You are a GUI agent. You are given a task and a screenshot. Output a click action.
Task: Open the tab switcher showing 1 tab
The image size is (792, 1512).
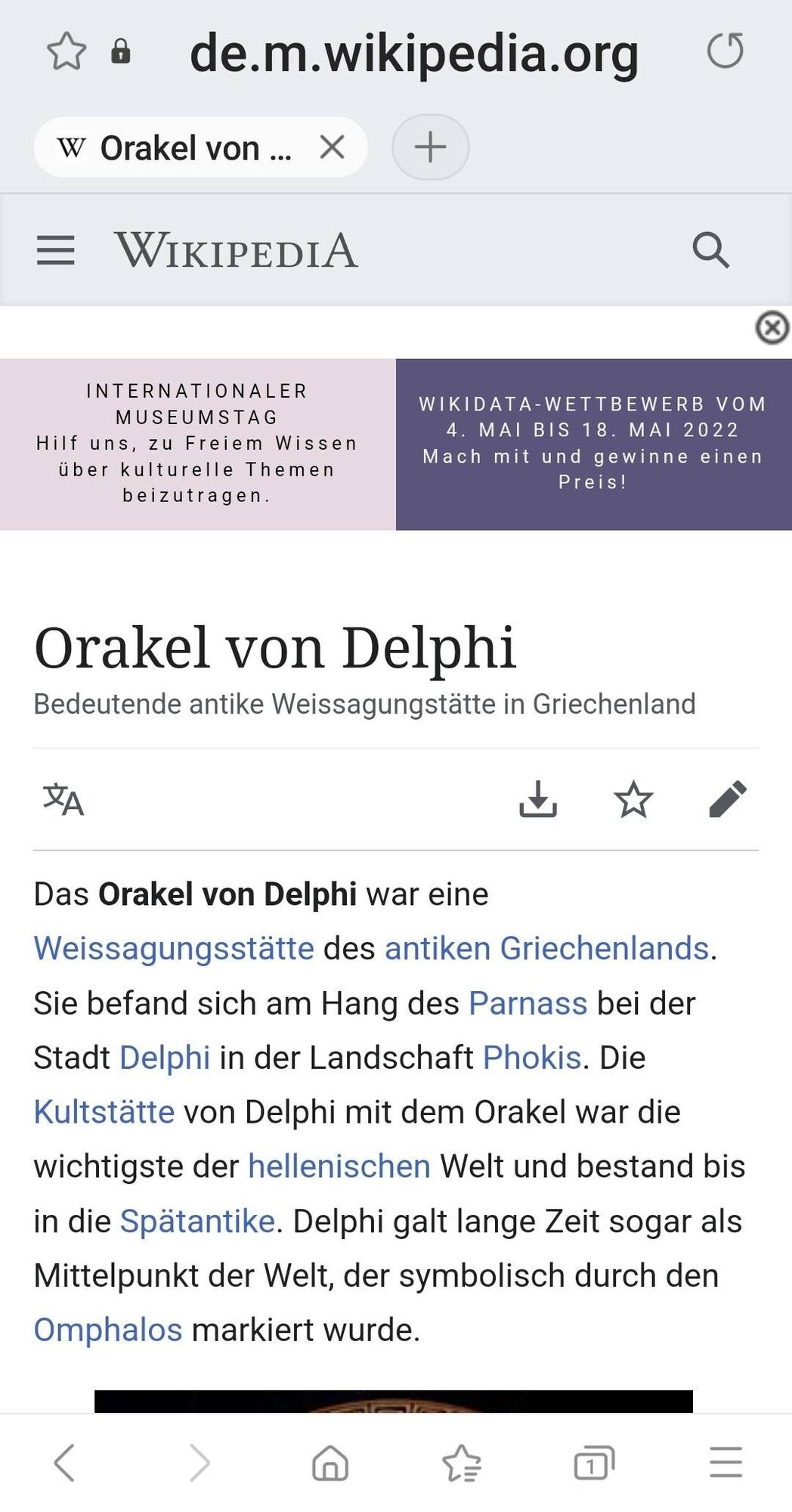pyautogui.click(x=594, y=1462)
